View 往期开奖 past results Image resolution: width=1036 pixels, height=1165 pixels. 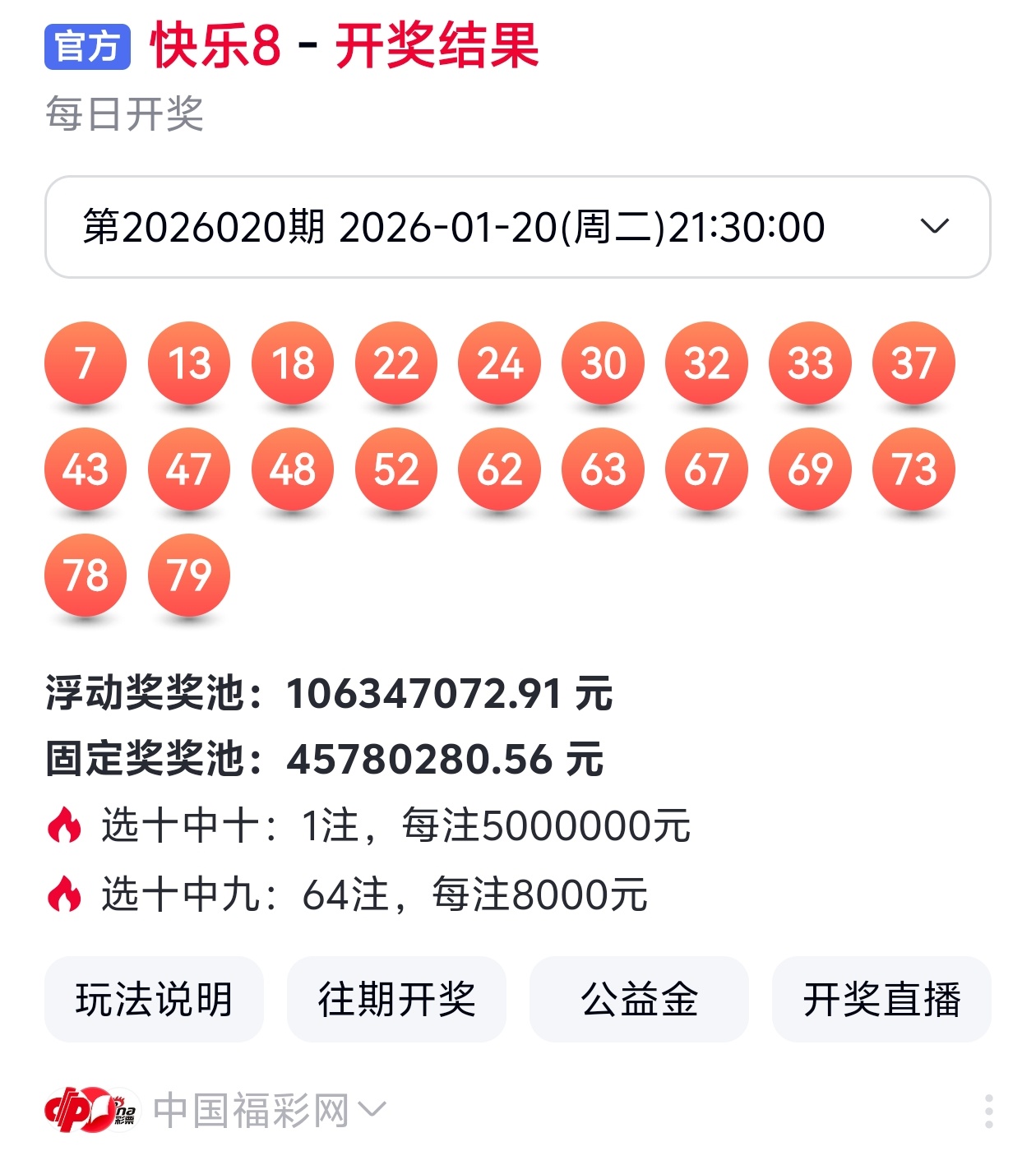click(396, 999)
